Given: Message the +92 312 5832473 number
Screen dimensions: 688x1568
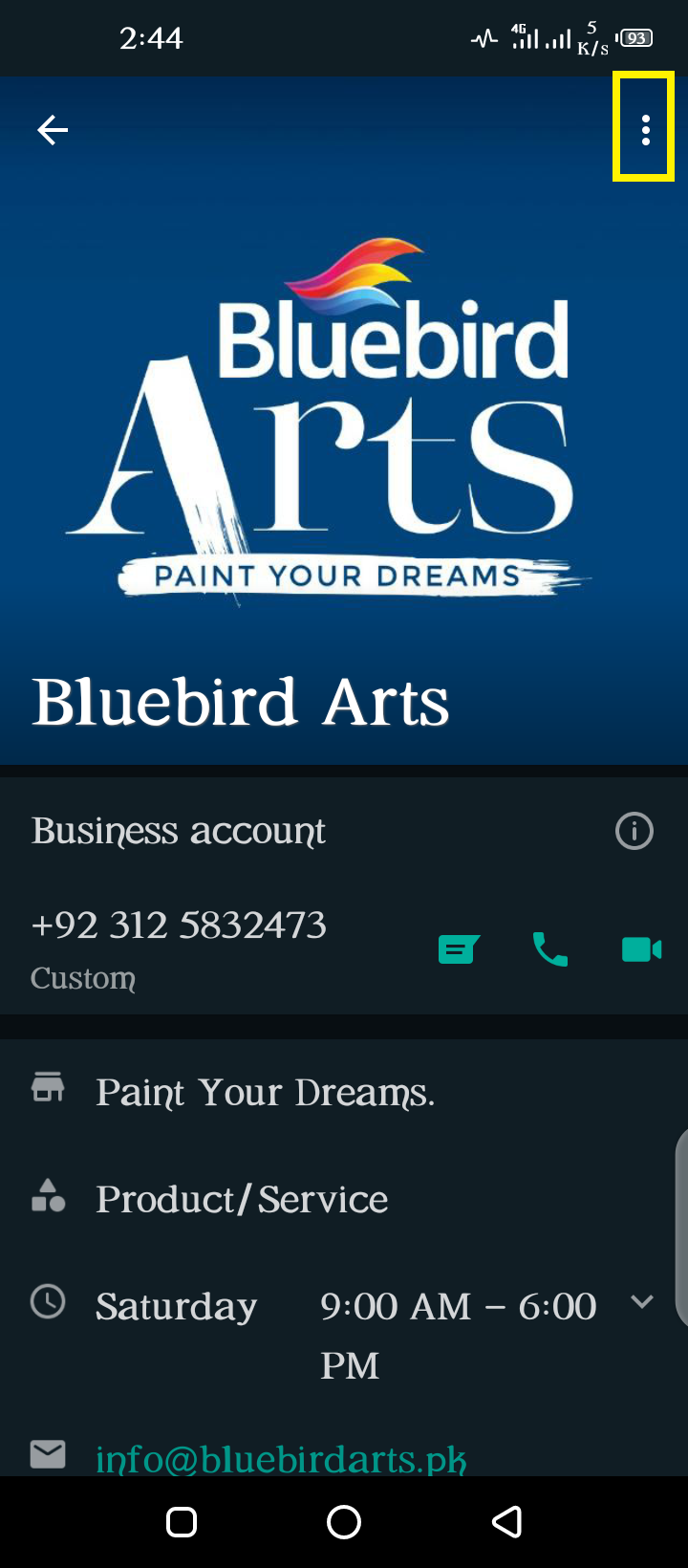Looking at the screenshot, I should click(459, 949).
